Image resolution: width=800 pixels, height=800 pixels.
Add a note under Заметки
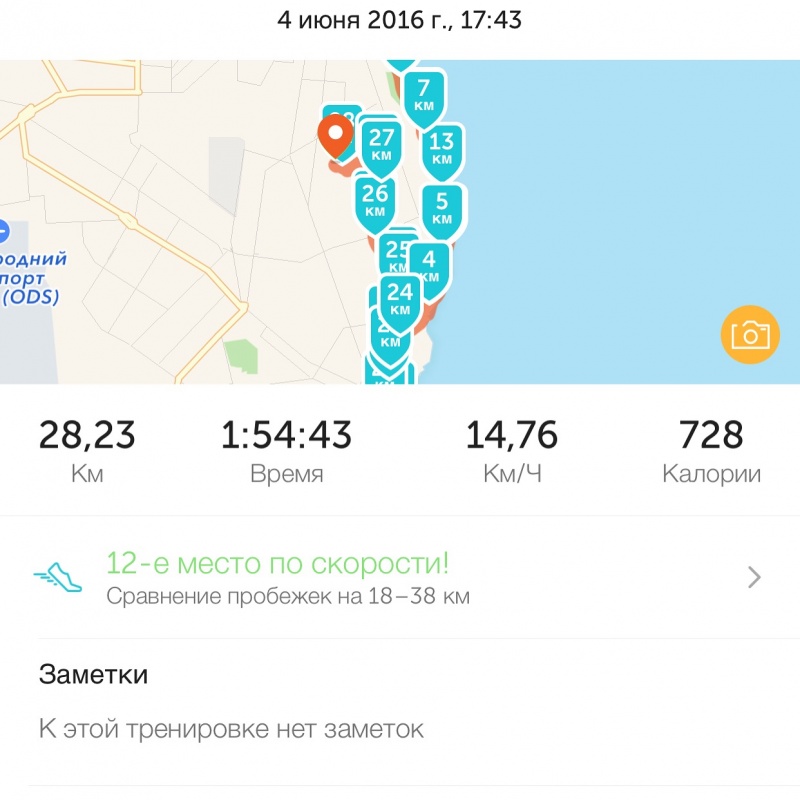point(231,729)
